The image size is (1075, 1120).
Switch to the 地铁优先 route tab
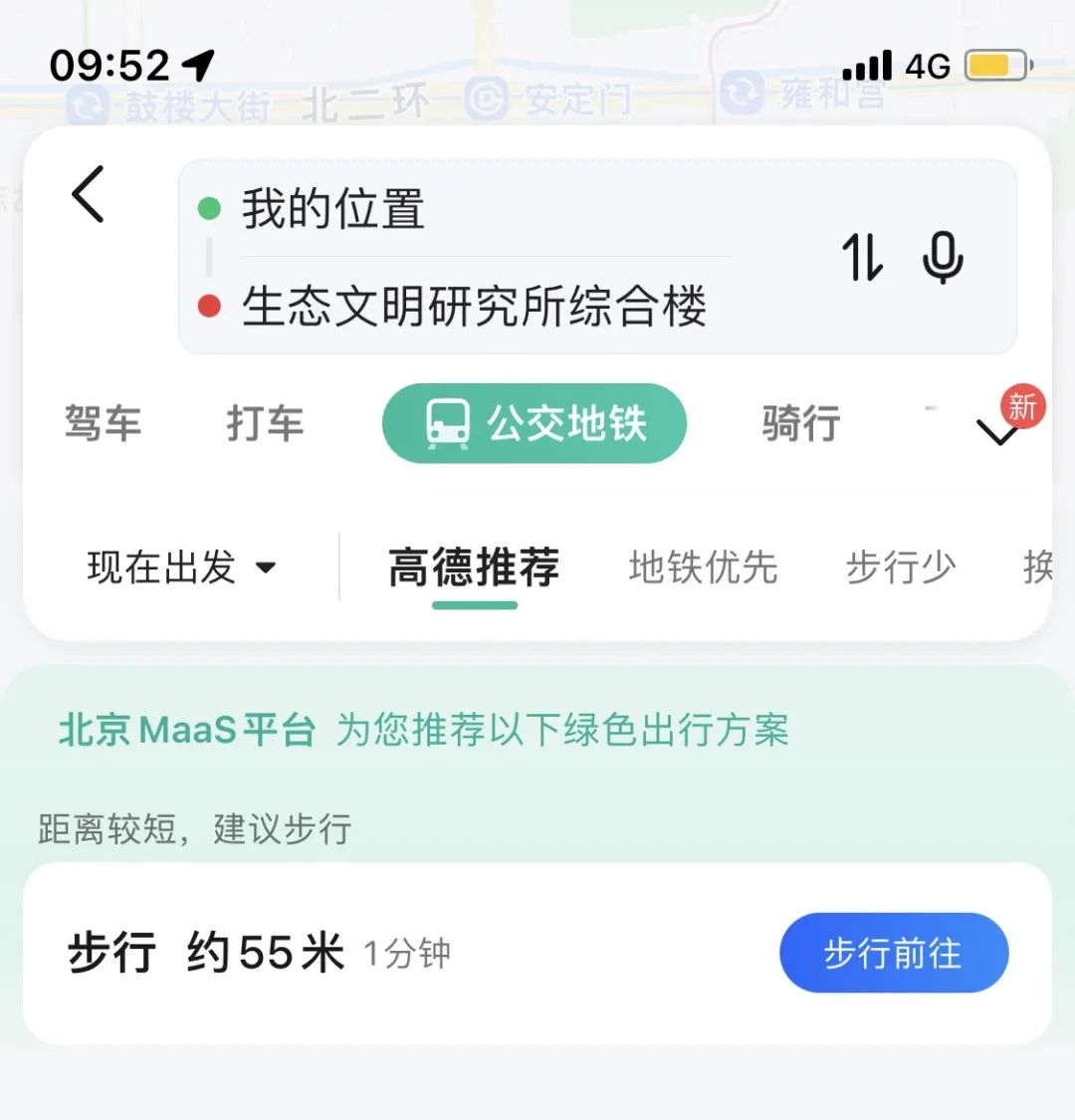tap(703, 566)
